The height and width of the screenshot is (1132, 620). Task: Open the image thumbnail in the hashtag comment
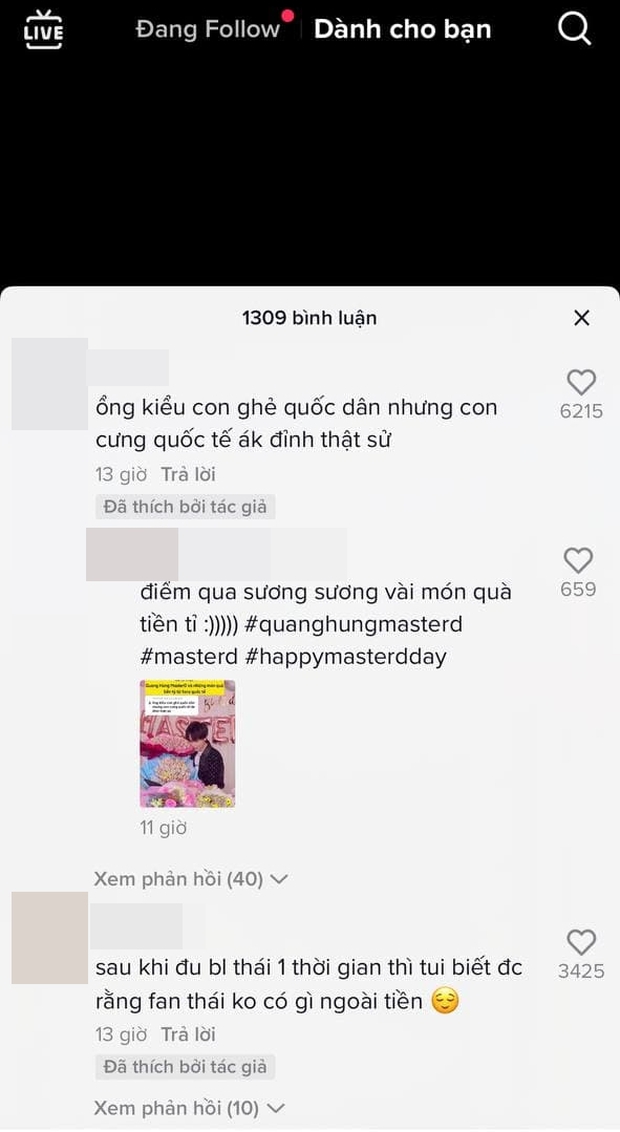point(187,743)
